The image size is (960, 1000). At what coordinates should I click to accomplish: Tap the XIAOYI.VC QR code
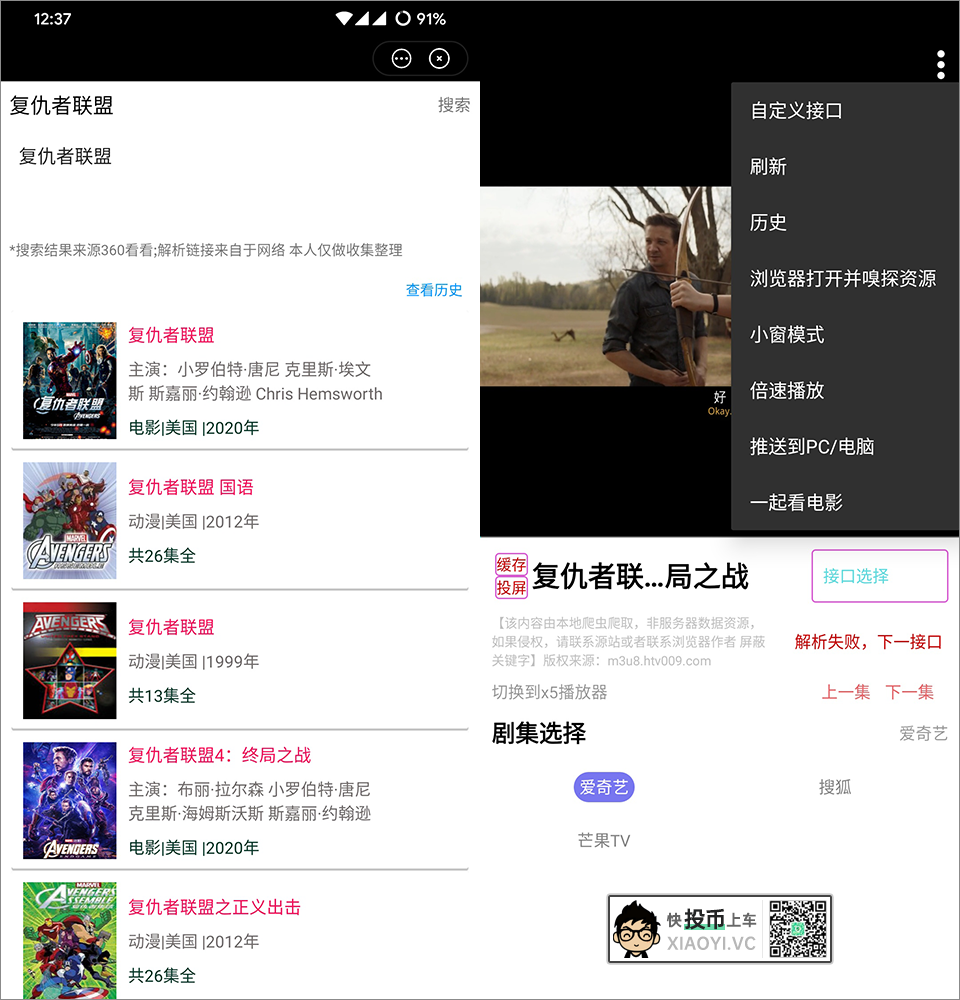coord(800,928)
